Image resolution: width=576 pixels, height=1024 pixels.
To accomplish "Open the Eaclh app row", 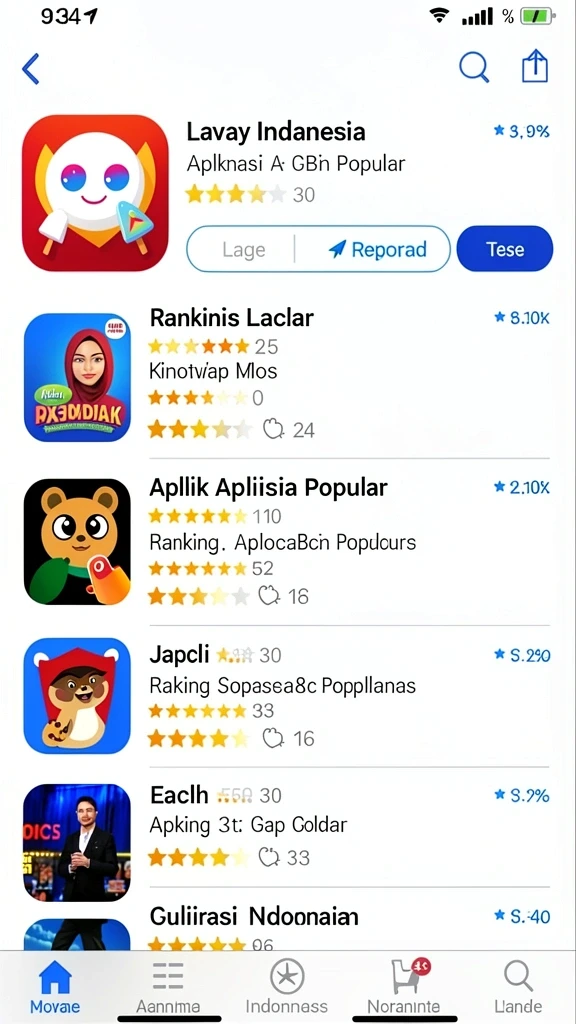I will 287,827.
